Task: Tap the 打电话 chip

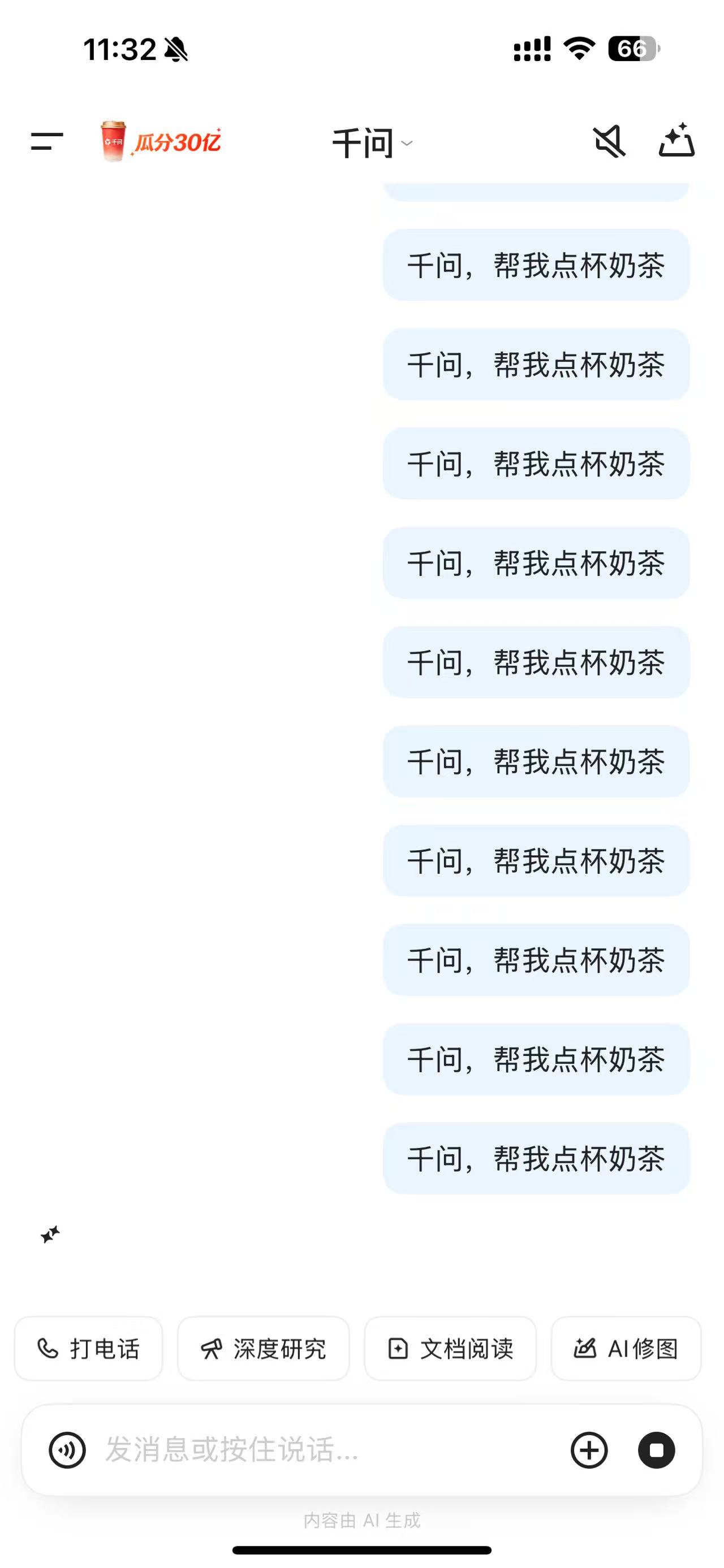Action: click(x=89, y=1349)
